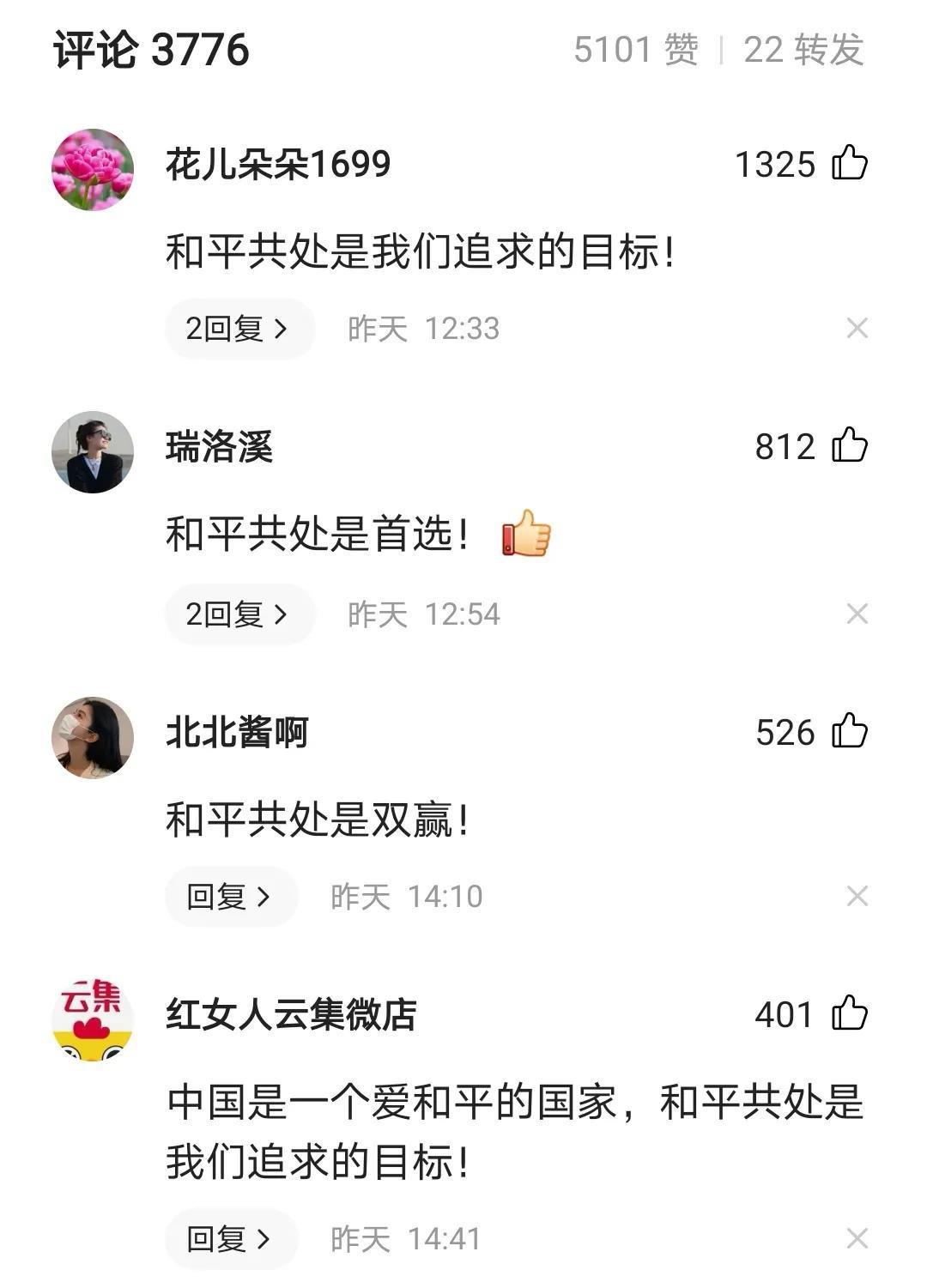The image size is (927, 1288).
Task: Switch to the 5101 赞 tab
Action: pos(636,50)
